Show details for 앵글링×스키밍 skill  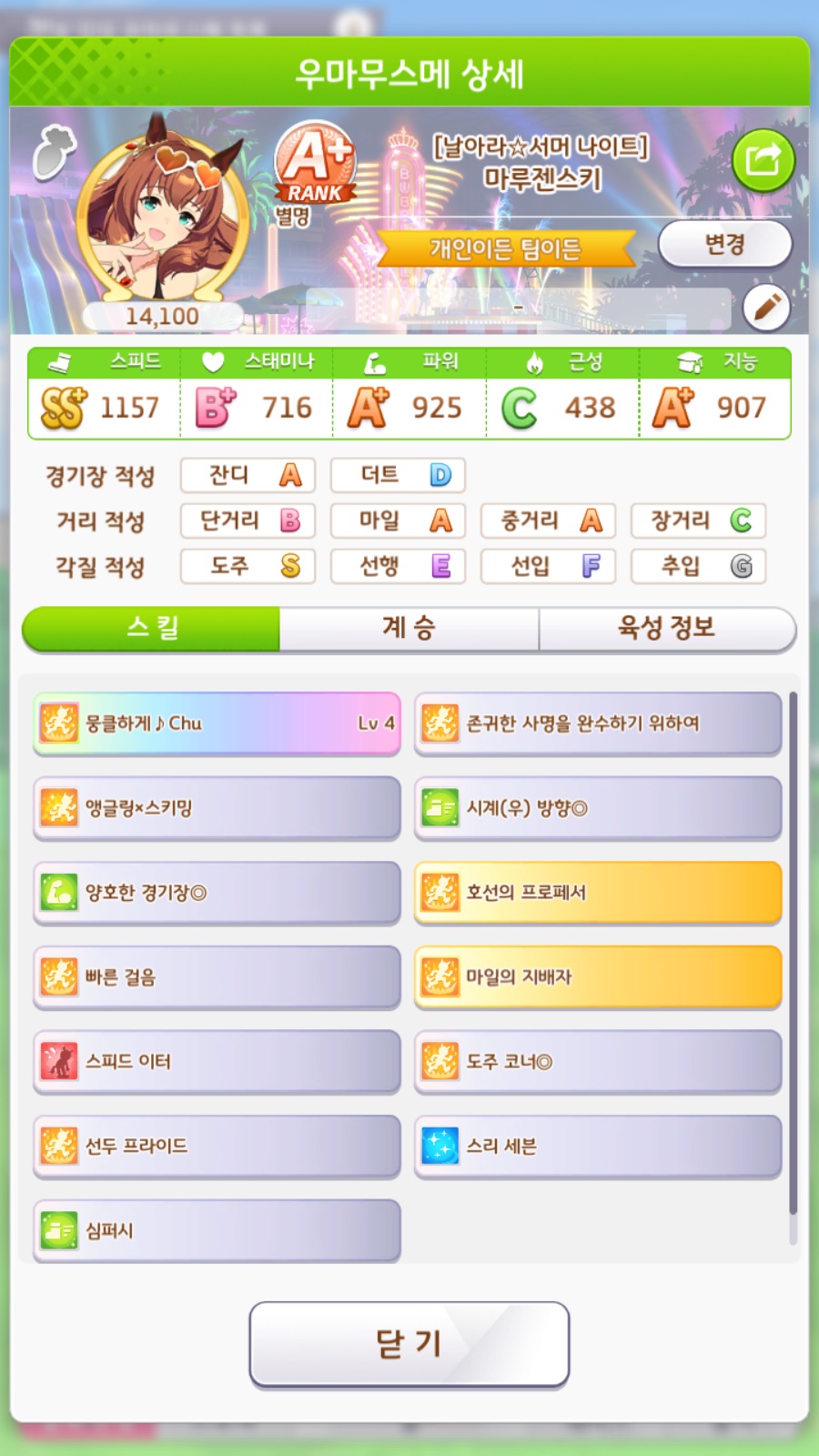click(217, 808)
